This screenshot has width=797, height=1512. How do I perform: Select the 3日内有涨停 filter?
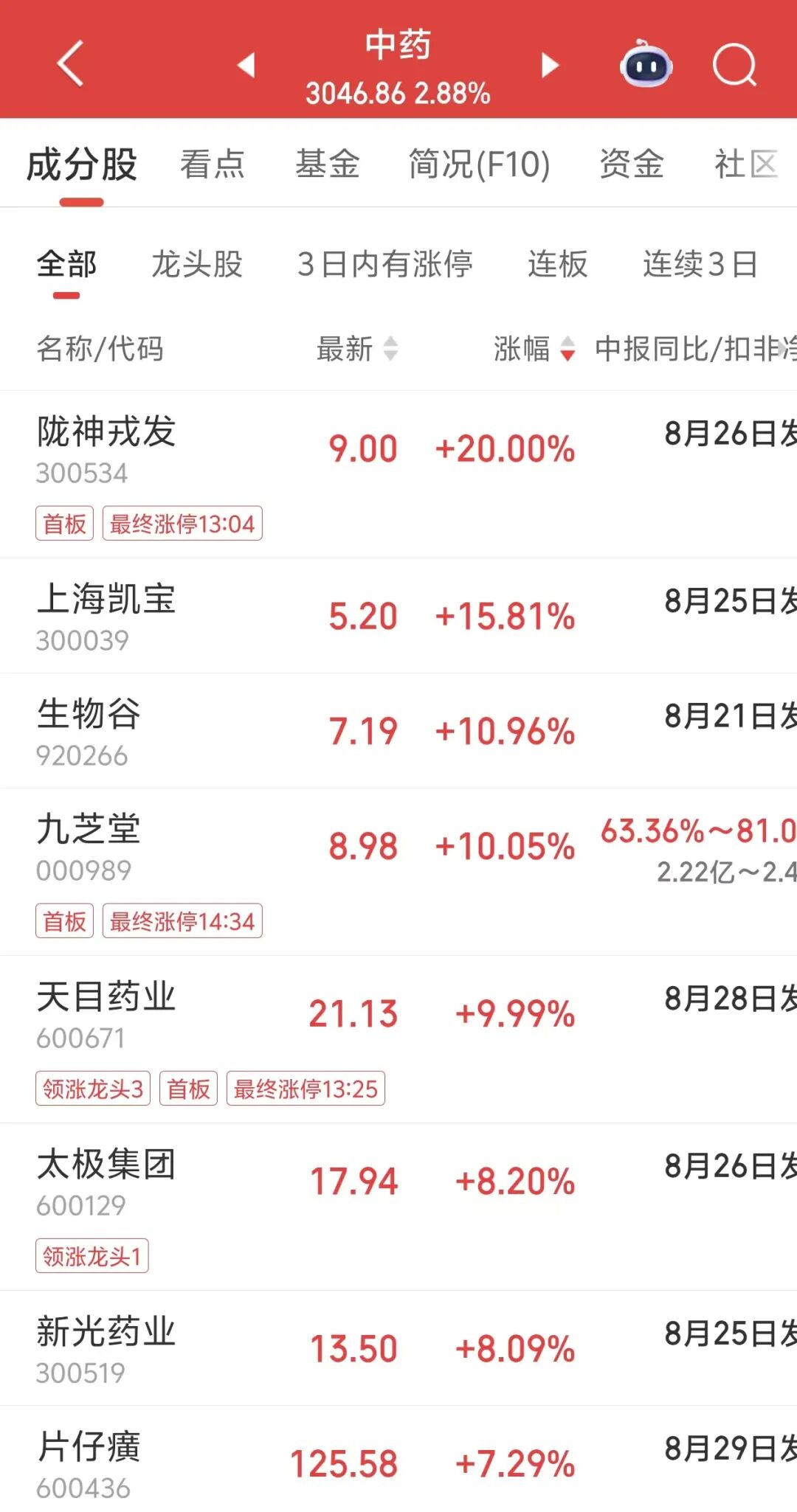click(385, 264)
